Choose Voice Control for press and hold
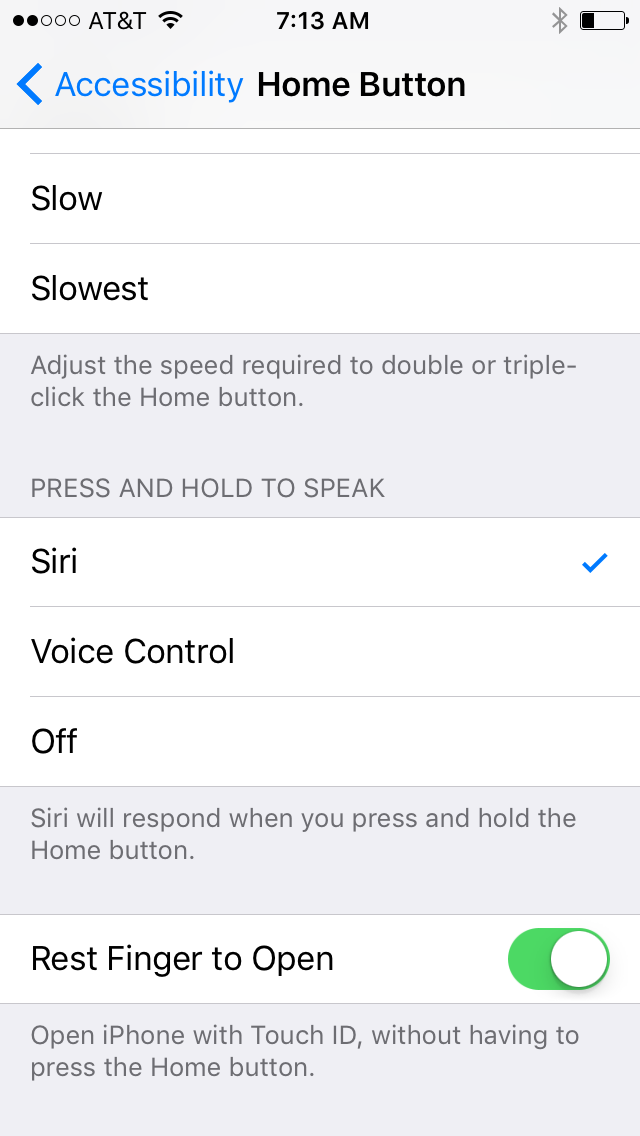640x1136 pixels. point(320,652)
